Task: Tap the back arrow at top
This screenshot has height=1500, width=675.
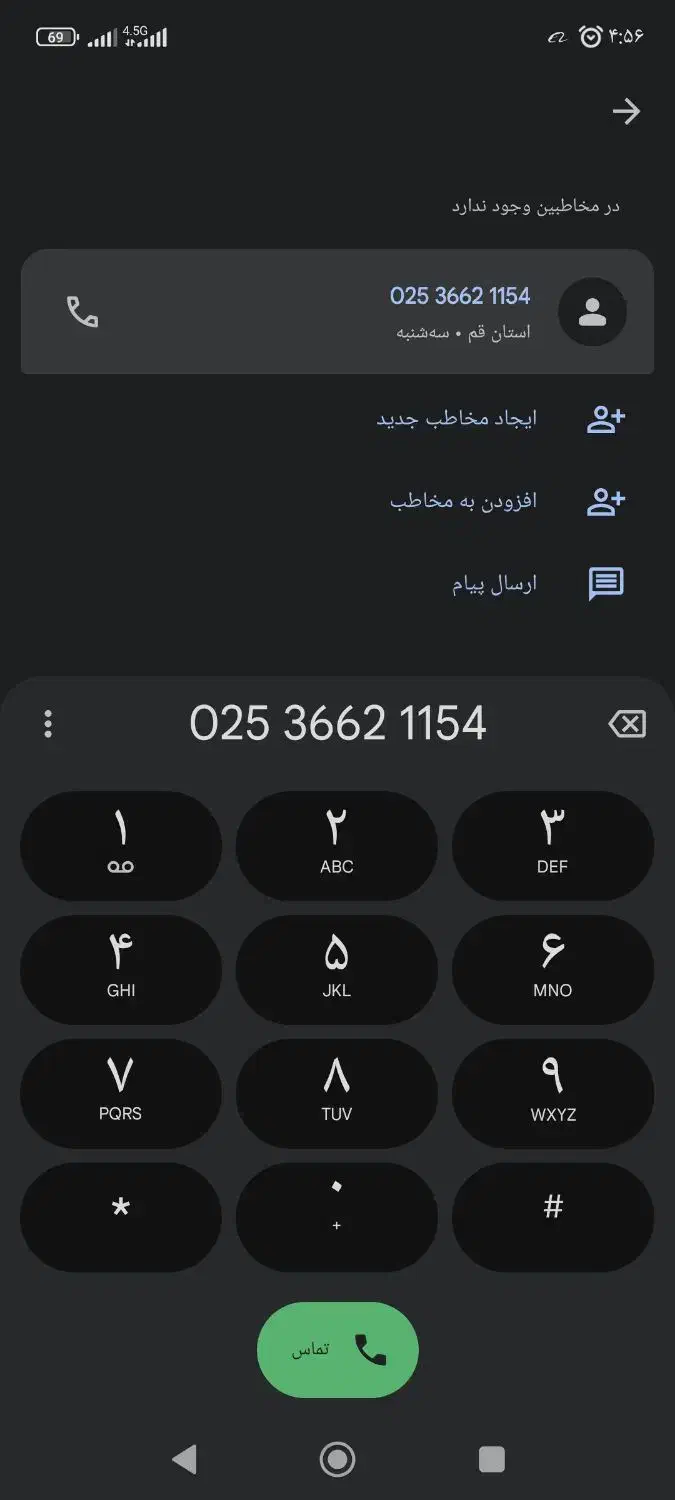Action: coord(626,111)
